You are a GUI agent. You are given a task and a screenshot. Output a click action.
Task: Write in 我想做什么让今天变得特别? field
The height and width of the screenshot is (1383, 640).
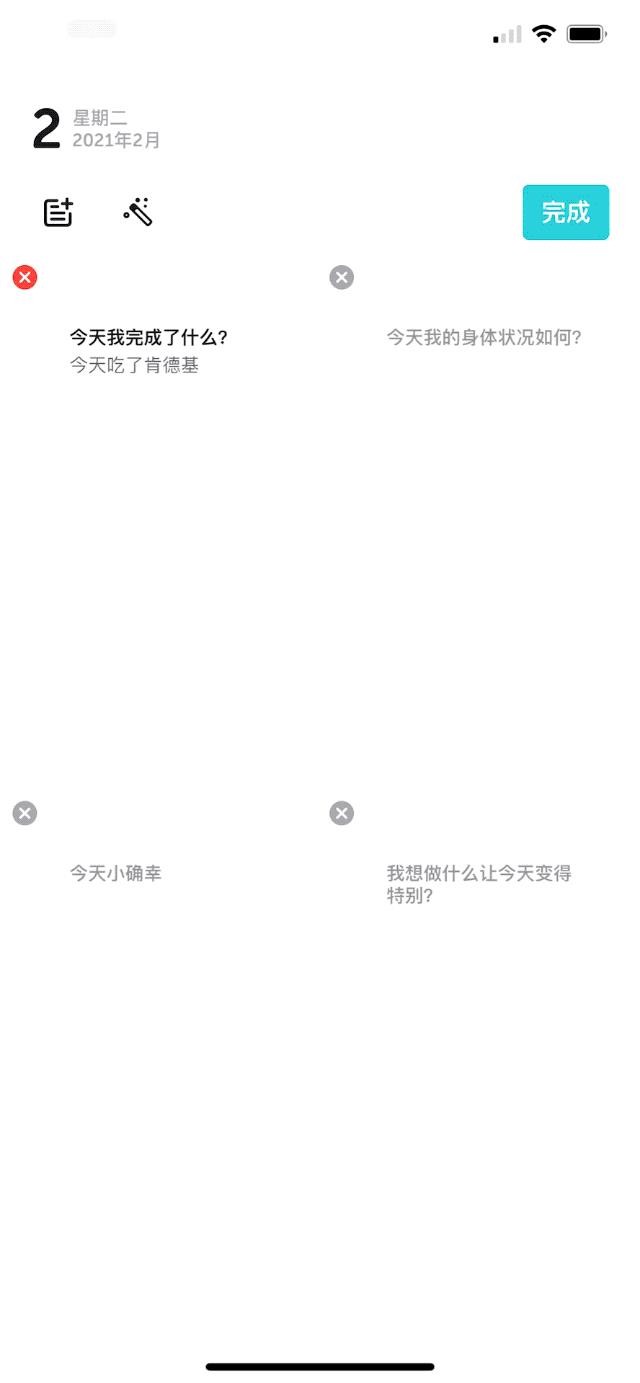click(478, 884)
